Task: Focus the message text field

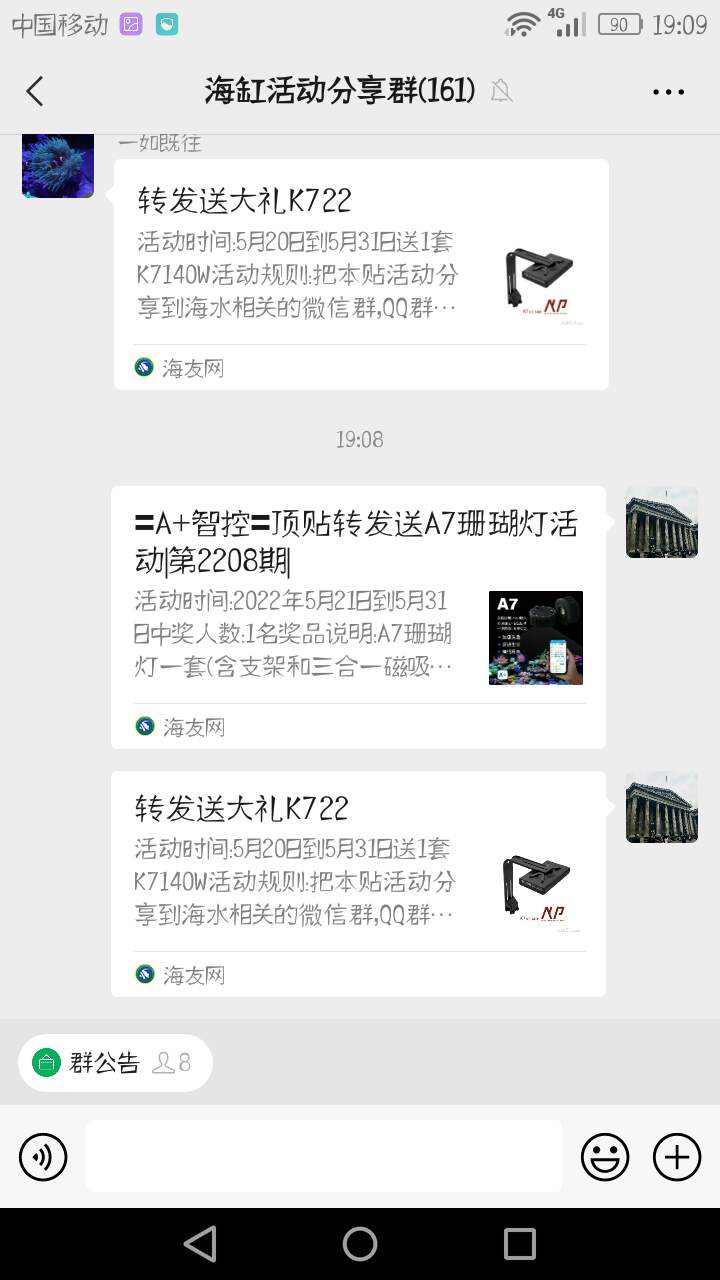Action: [x=323, y=1156]
